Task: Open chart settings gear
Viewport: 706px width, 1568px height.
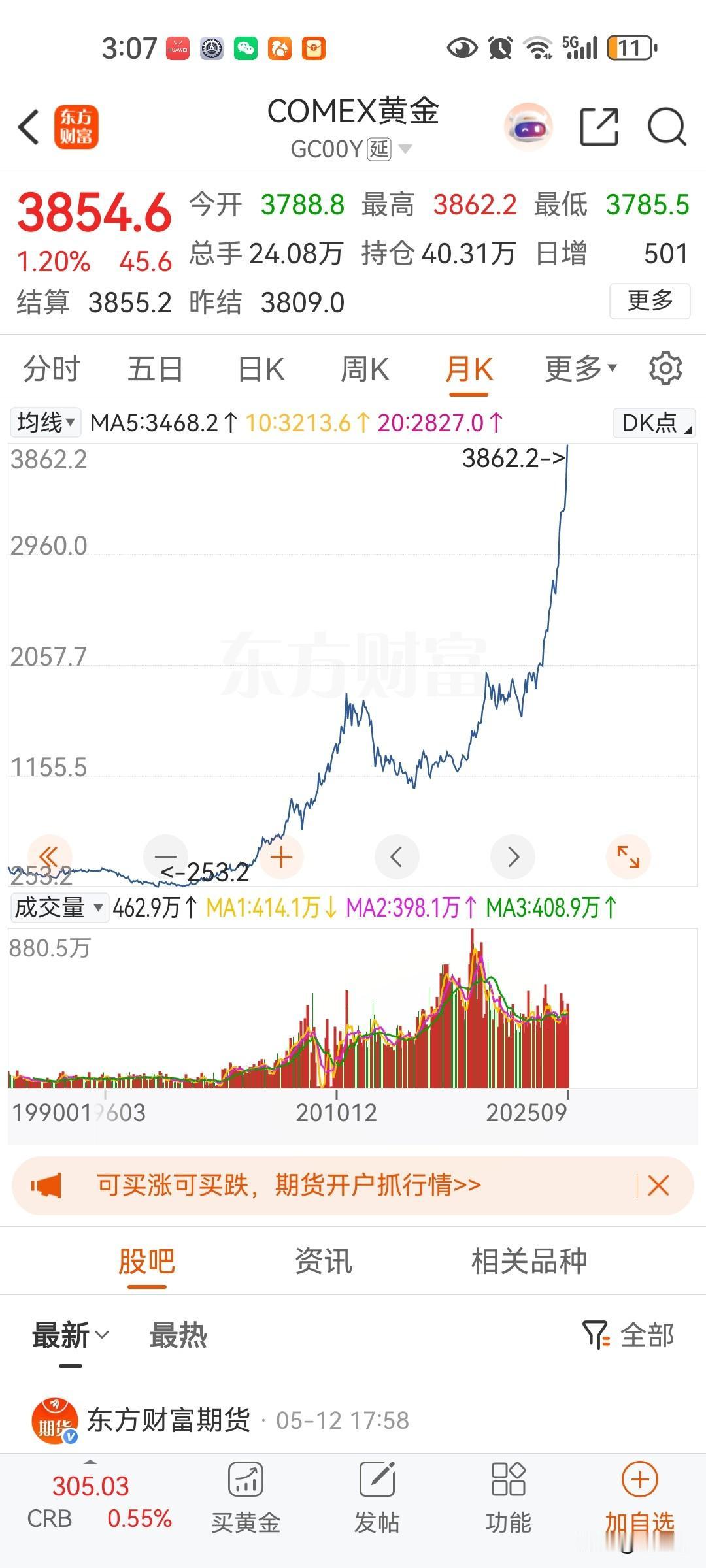Action: pos(665,369)
